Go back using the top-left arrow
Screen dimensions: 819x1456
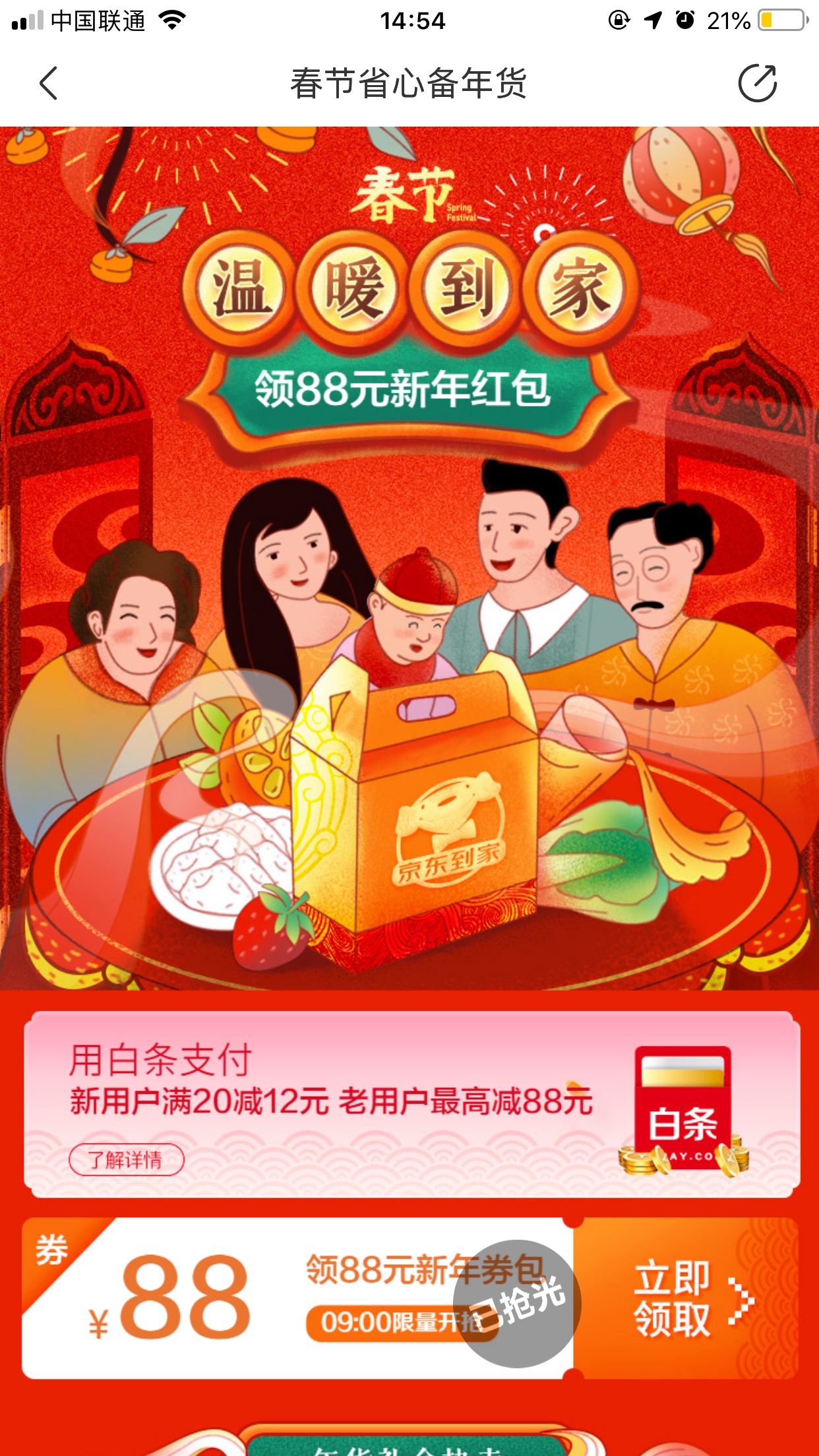pyautogui.click(x=49, y=83)
